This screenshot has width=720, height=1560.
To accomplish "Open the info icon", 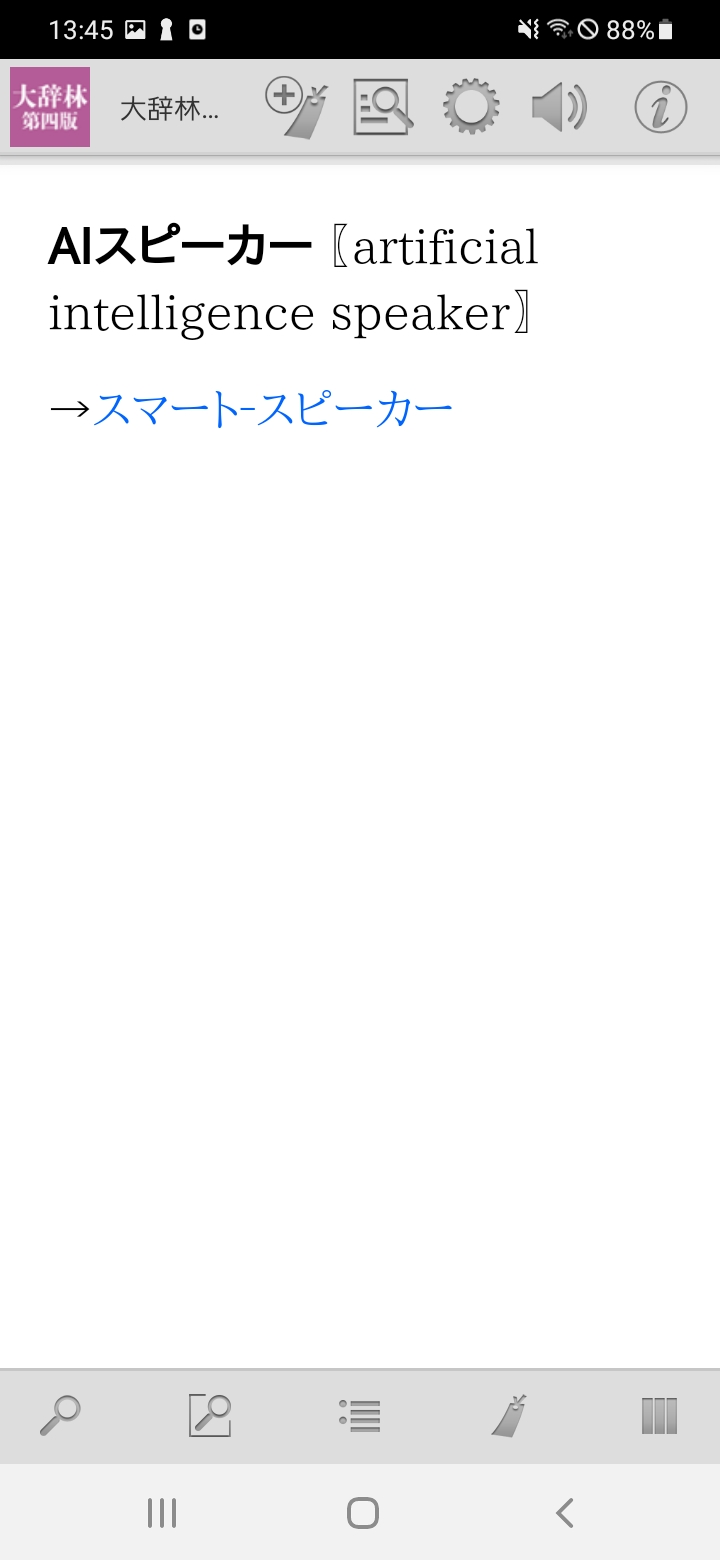I will tap(660, 107).
